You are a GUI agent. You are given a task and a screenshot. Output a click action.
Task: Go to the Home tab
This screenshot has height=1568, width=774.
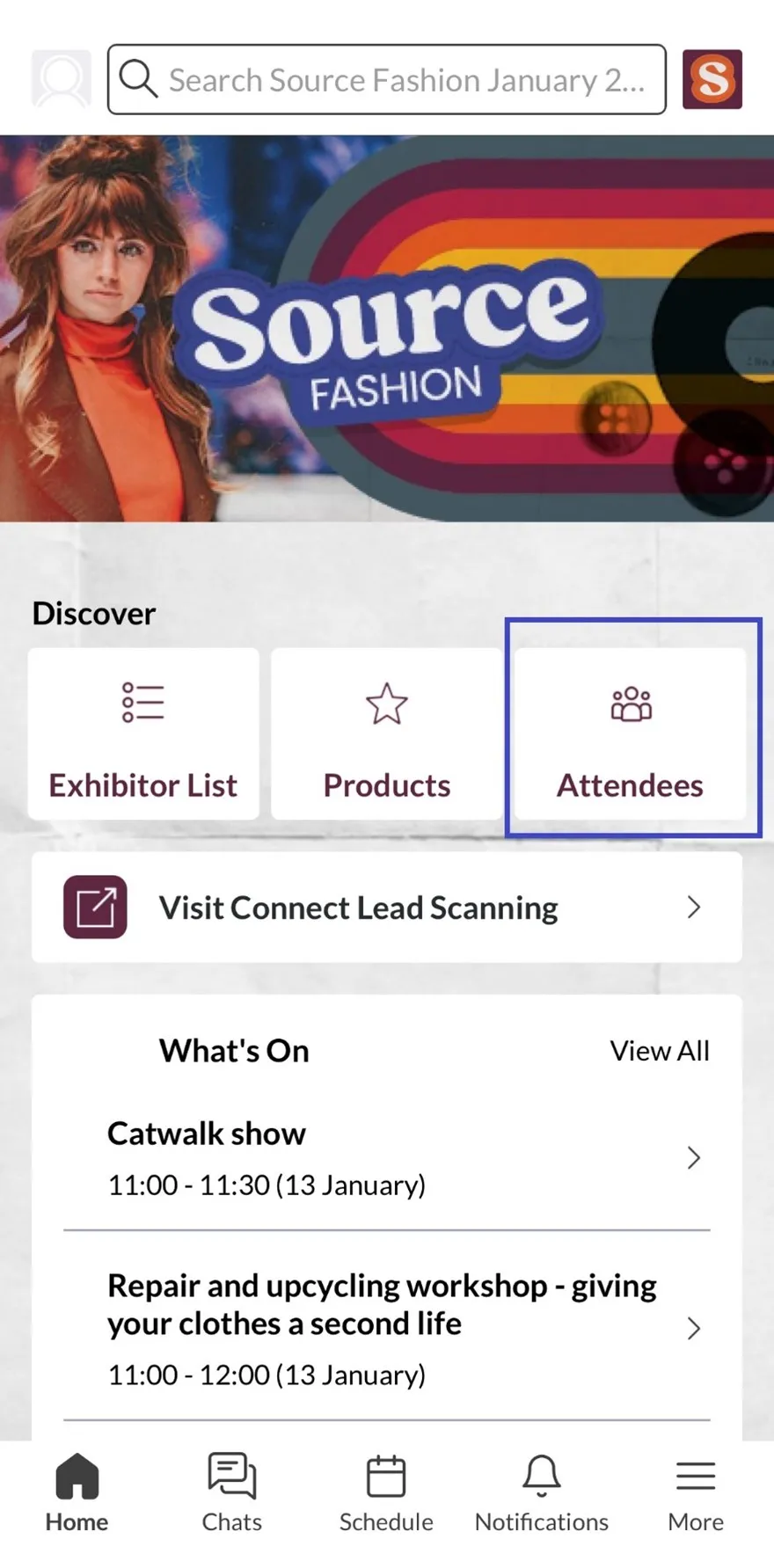tap(77, 1493)
